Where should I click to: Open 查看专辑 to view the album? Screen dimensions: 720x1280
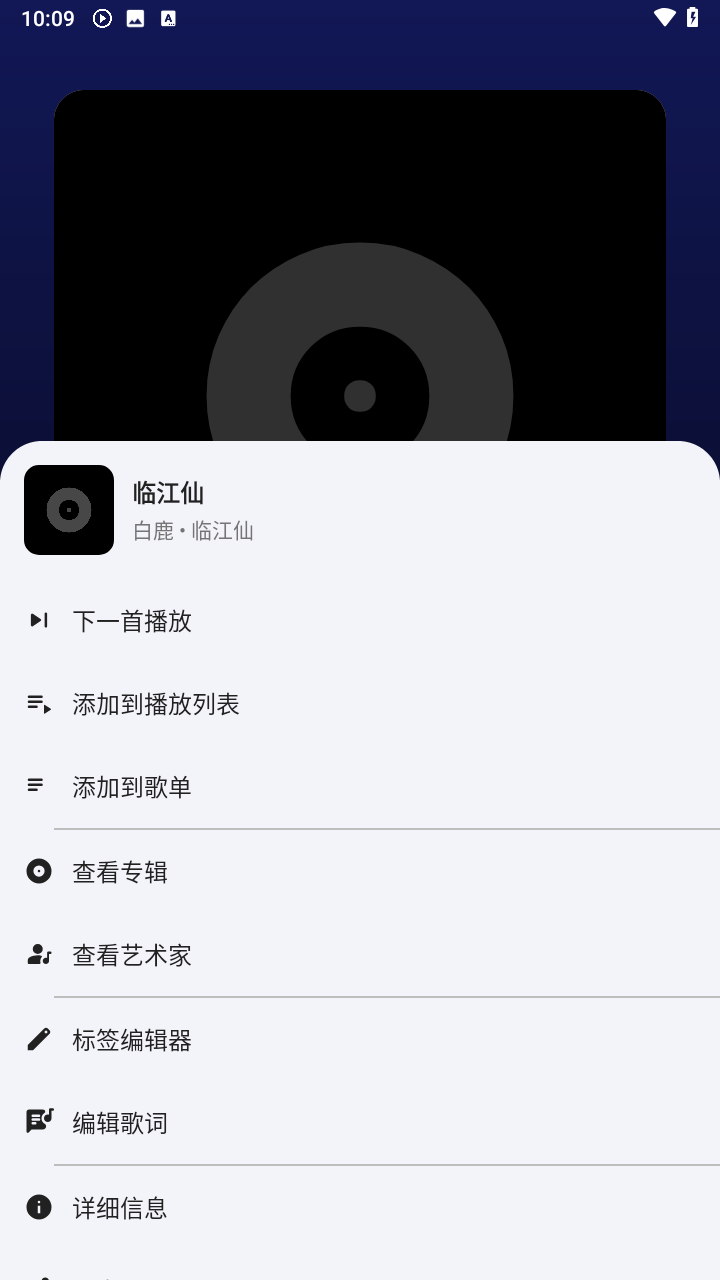[119, 871]
